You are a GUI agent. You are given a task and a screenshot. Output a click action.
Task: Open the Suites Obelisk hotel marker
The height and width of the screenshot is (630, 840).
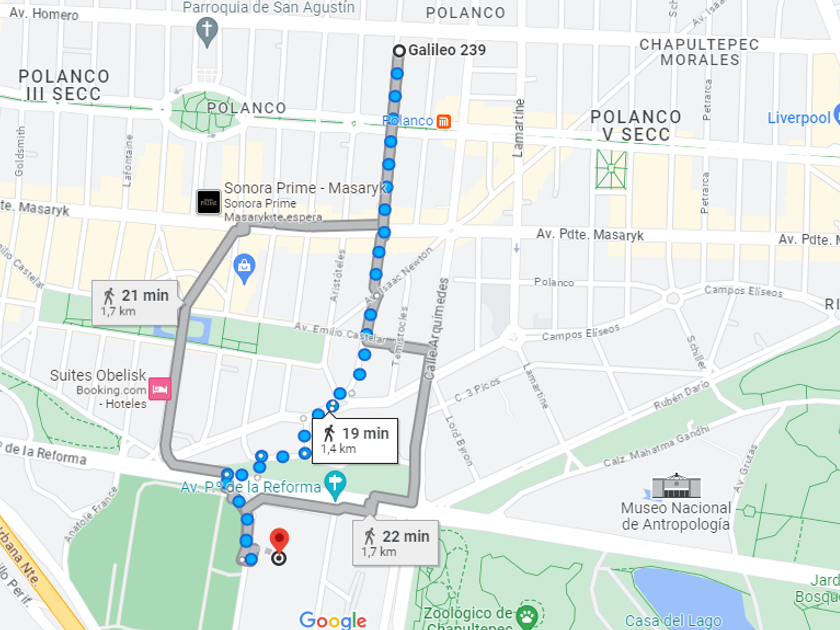(160, 389)
